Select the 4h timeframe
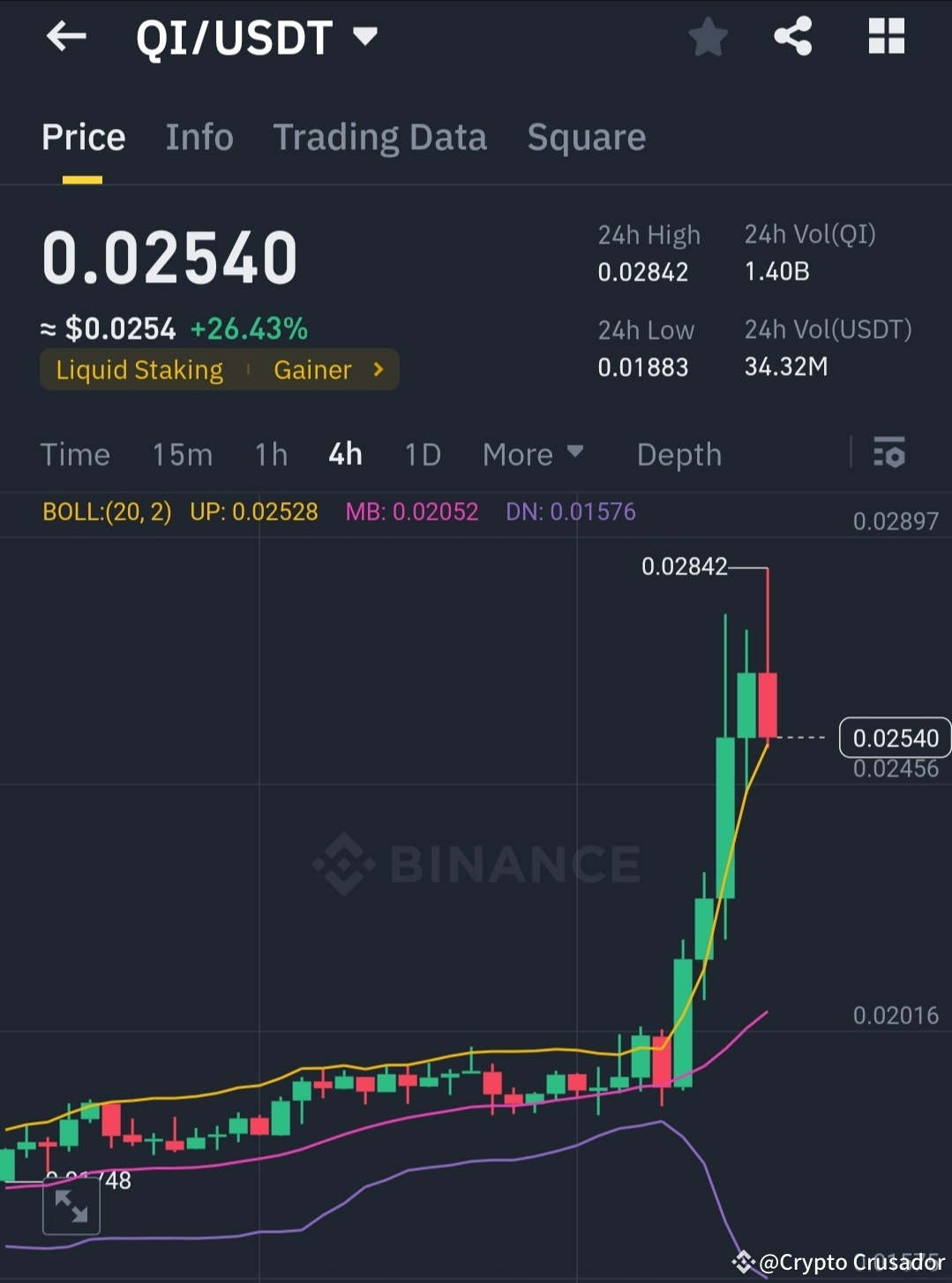This screenshot has width=952, height=1283. (344, 454)
